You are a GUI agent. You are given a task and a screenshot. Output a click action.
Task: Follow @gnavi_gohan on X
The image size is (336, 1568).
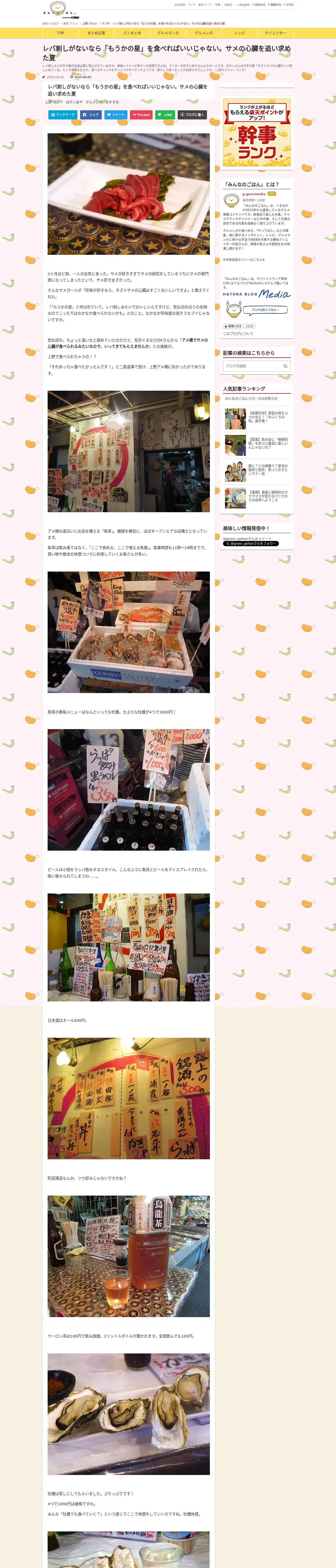(251, 544)
